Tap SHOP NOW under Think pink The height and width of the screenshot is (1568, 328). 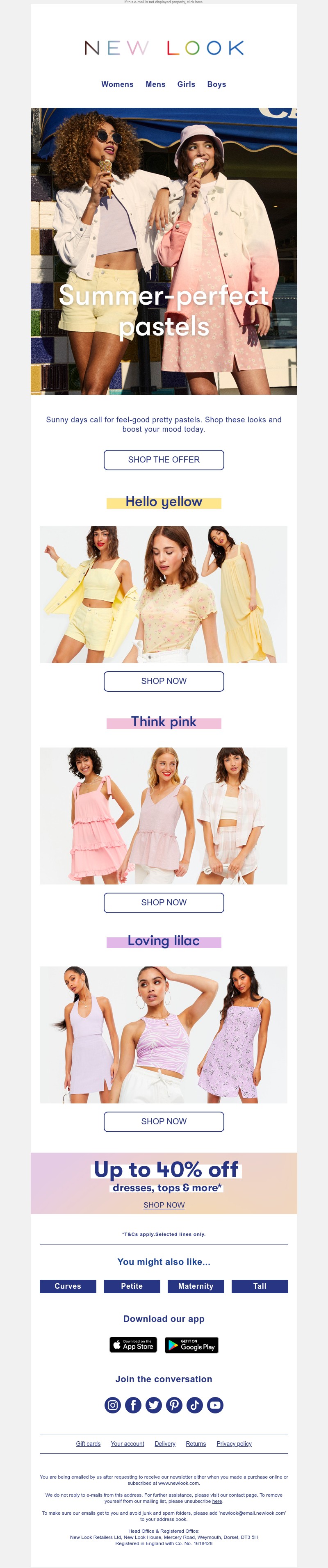(x=164, y=902)
